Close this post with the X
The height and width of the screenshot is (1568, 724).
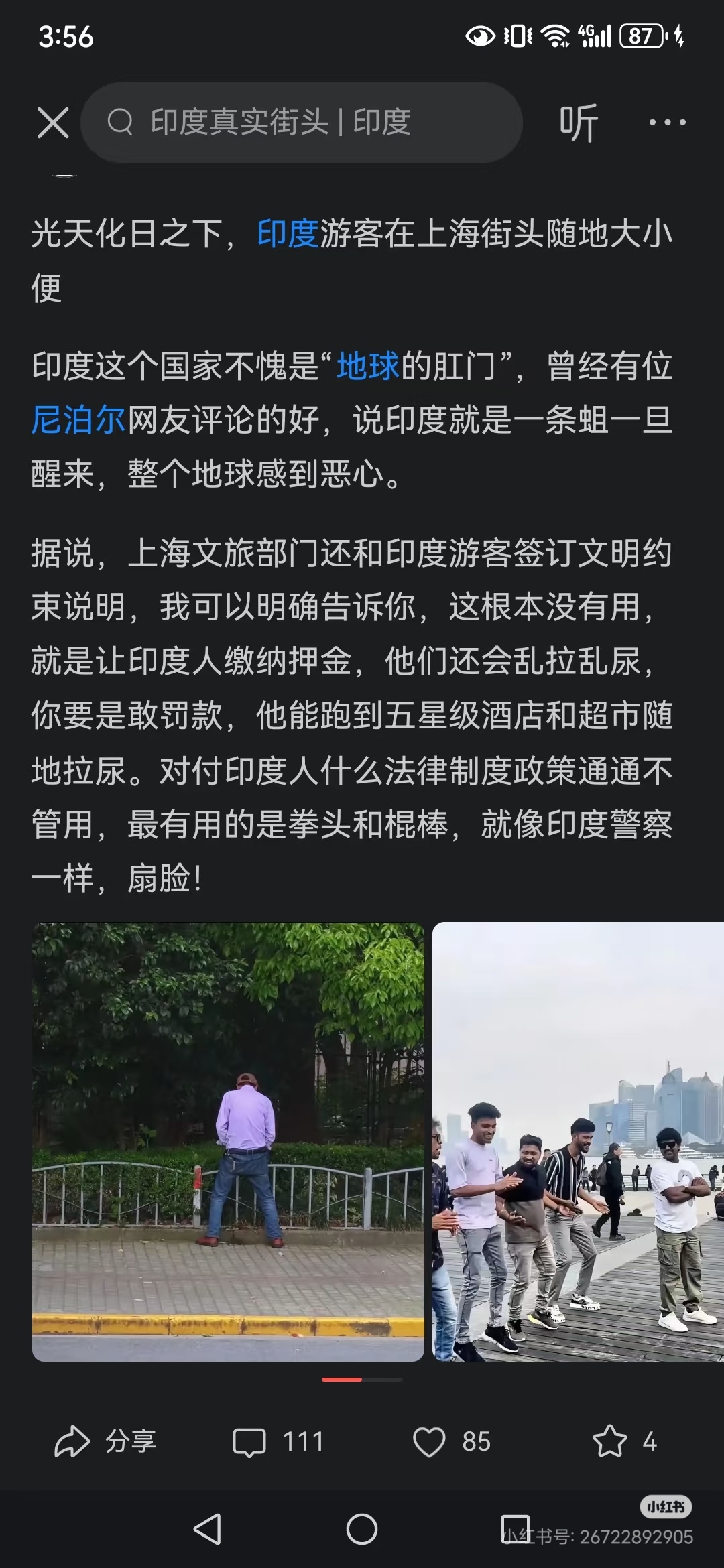click(53, 123)
